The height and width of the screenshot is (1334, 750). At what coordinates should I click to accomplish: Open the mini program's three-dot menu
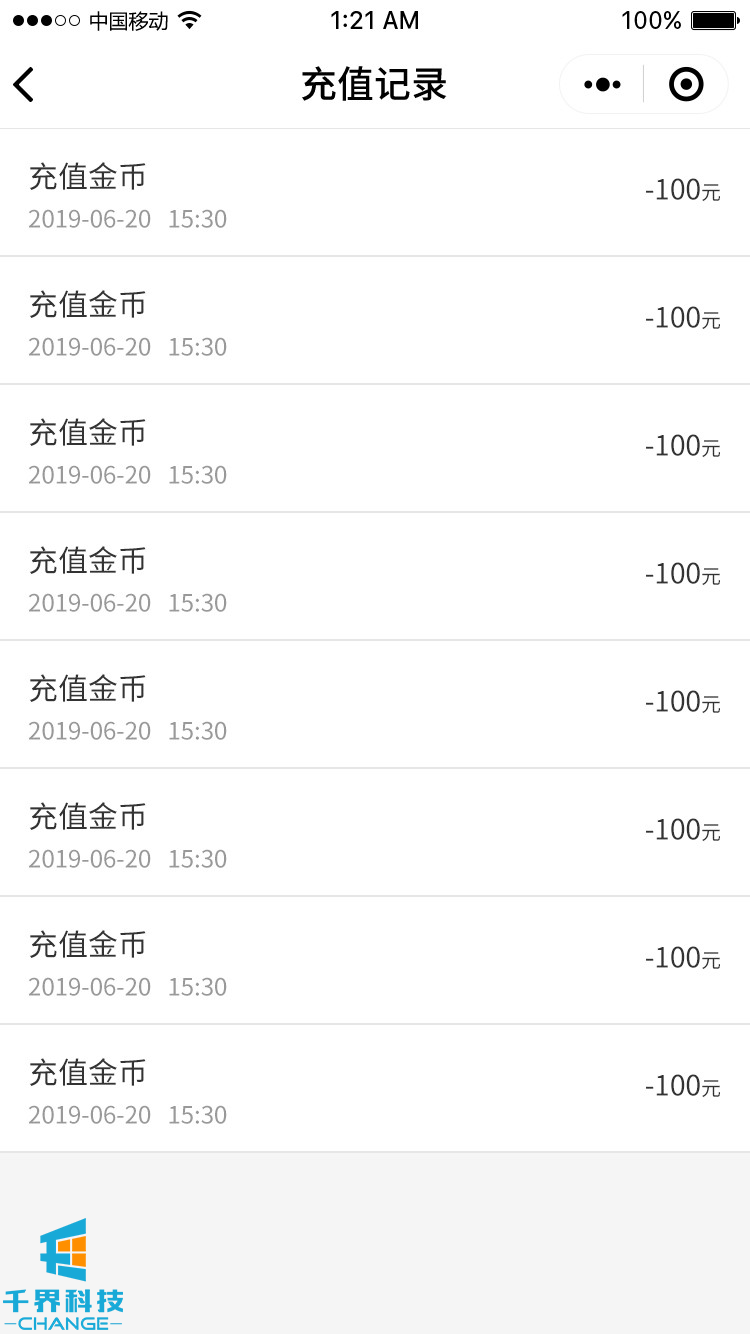(x=602, y=85)
